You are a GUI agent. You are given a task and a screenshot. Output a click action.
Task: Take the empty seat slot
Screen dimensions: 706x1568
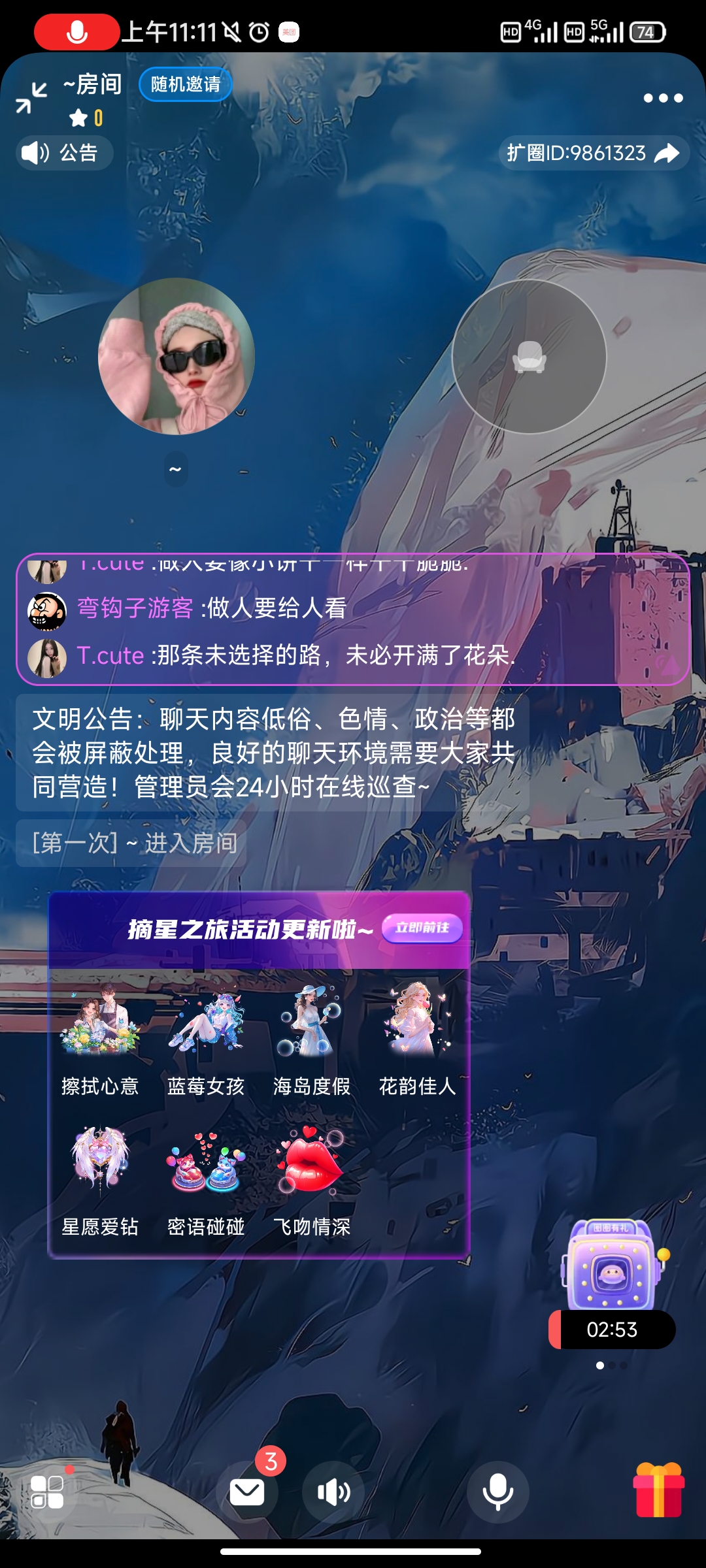pos(529,357)
